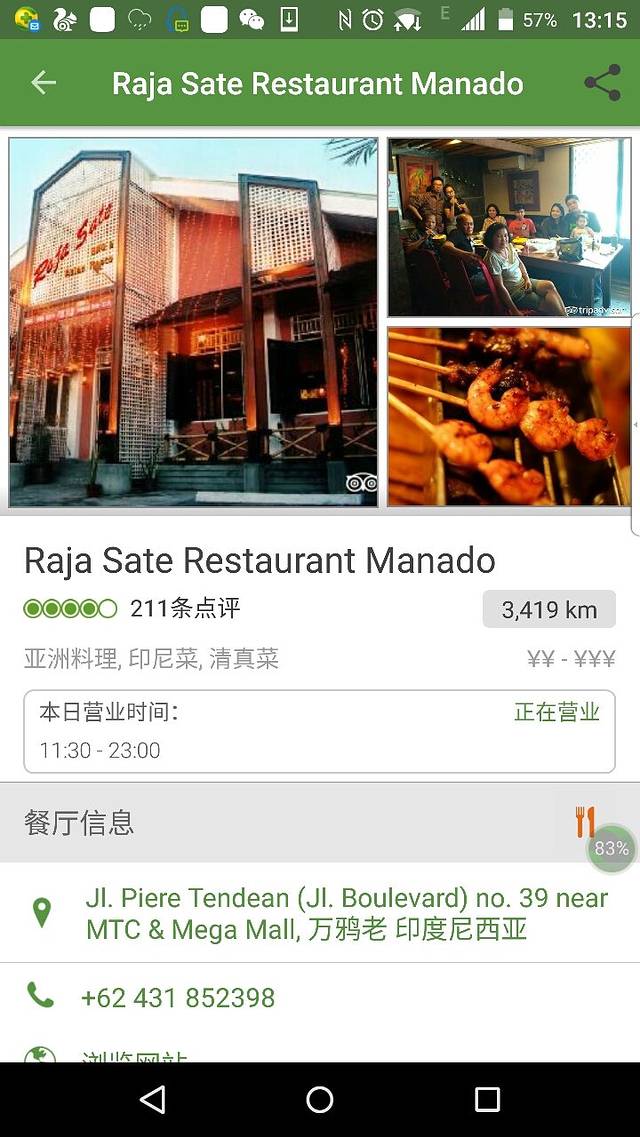Go back using the header arrow
640x1137 pixels.
pos(43,83)
